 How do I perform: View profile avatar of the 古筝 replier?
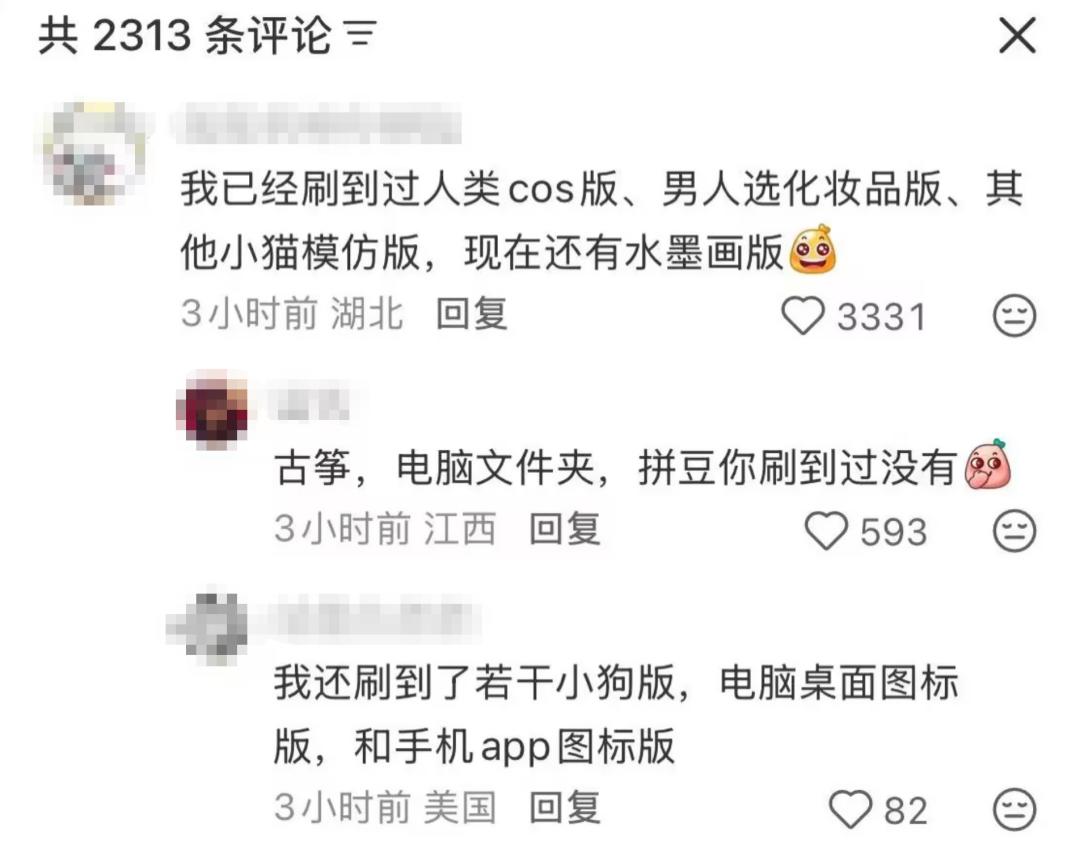[212, 409]
